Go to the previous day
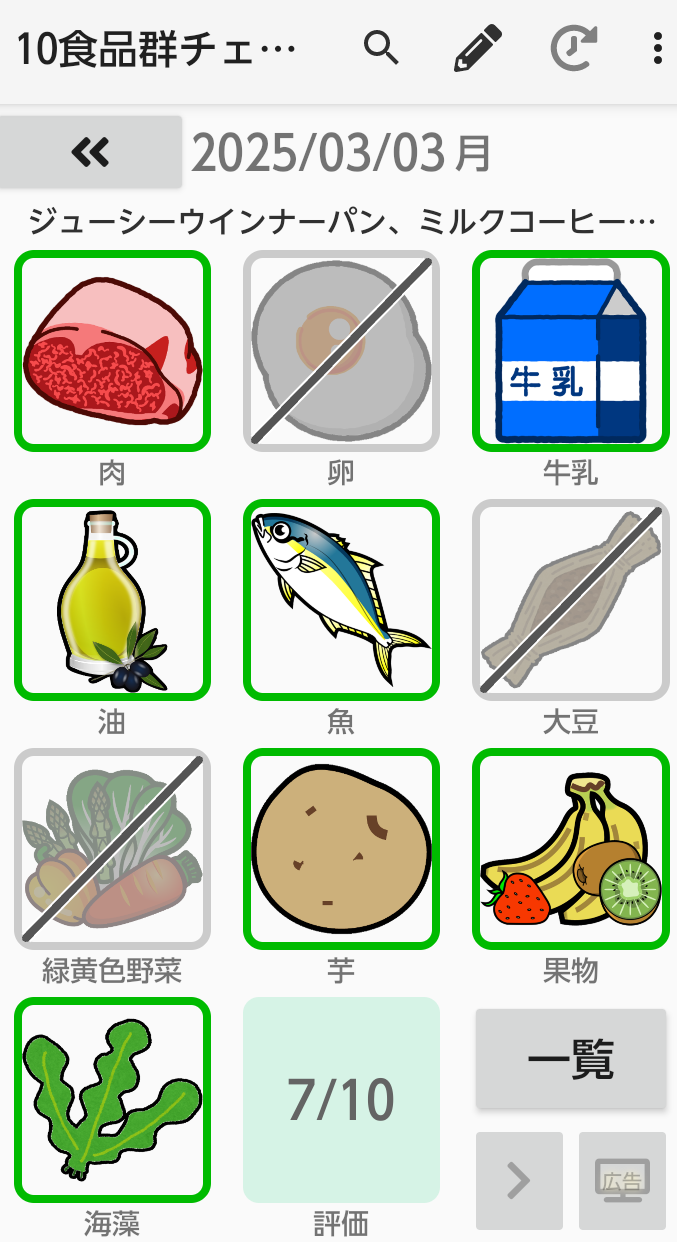 coord(91,152)
